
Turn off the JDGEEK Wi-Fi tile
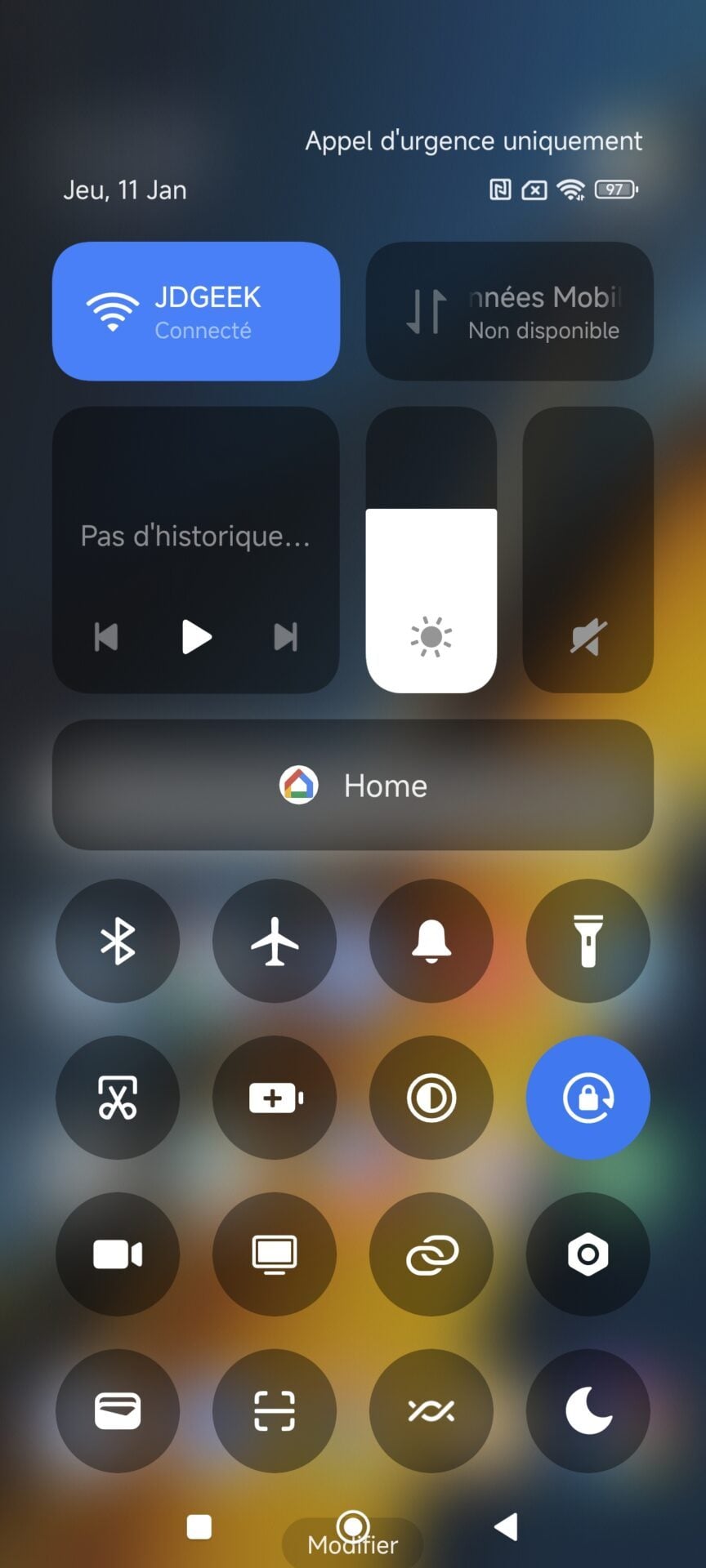[195, 311]
